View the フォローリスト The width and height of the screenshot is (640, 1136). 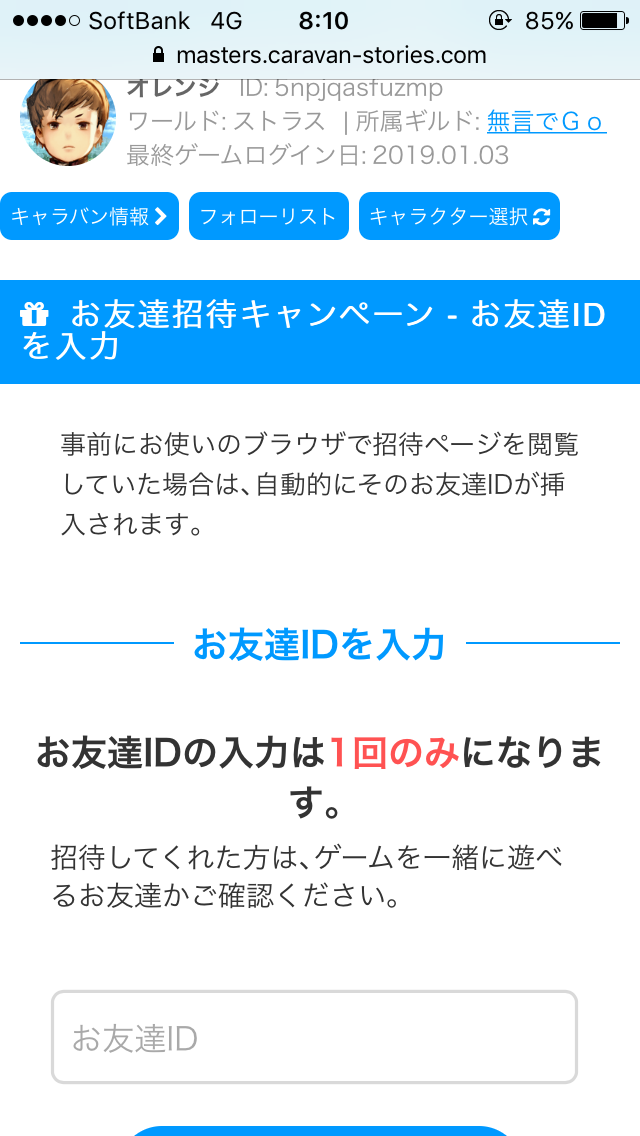[x=268, y=216]
